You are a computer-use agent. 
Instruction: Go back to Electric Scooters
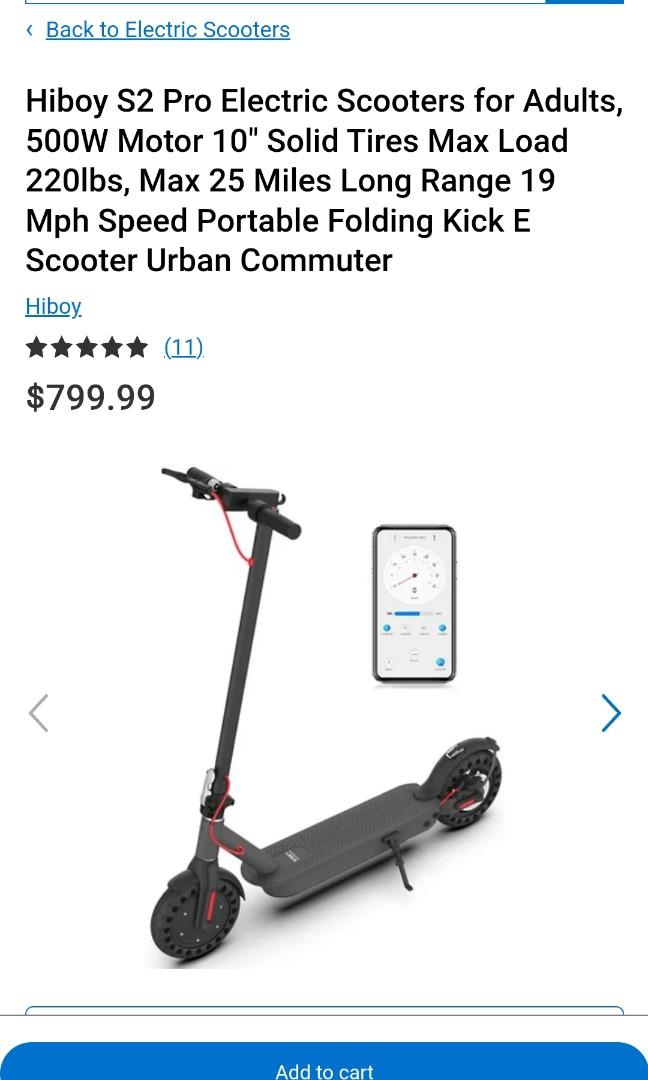pos(167,30)
